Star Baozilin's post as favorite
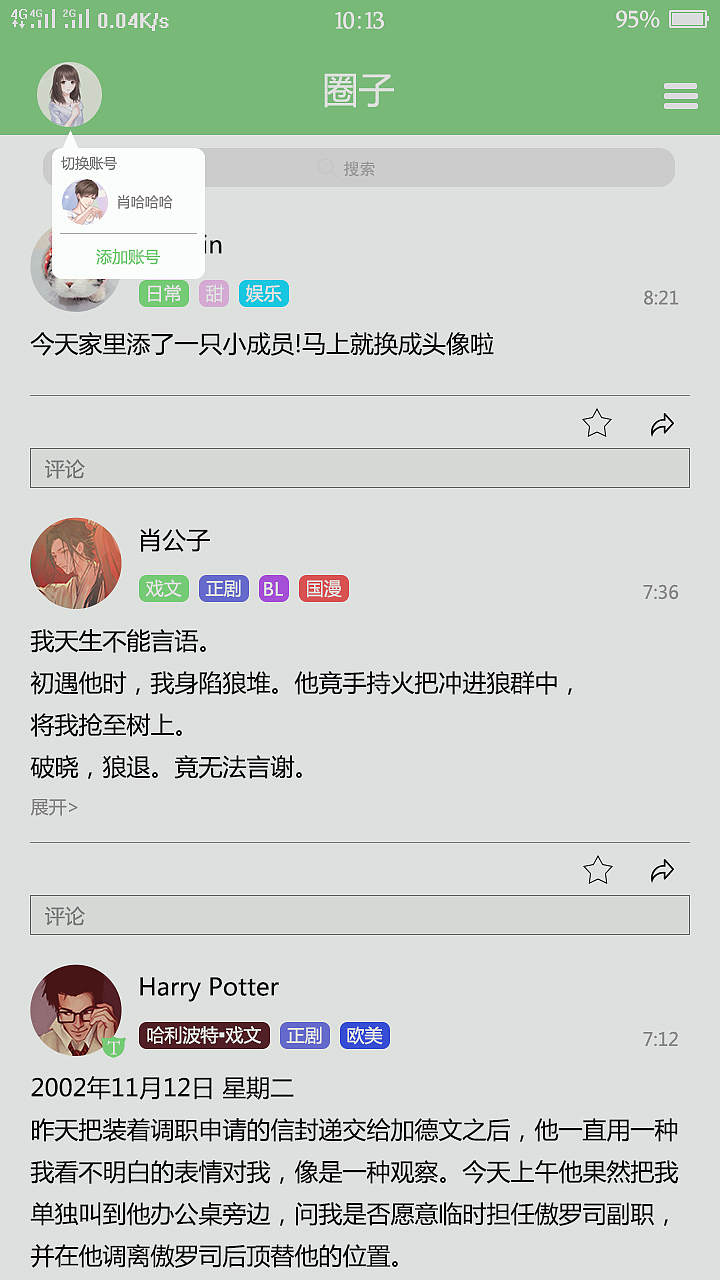Screen dimensions: 720x1280 596,424
